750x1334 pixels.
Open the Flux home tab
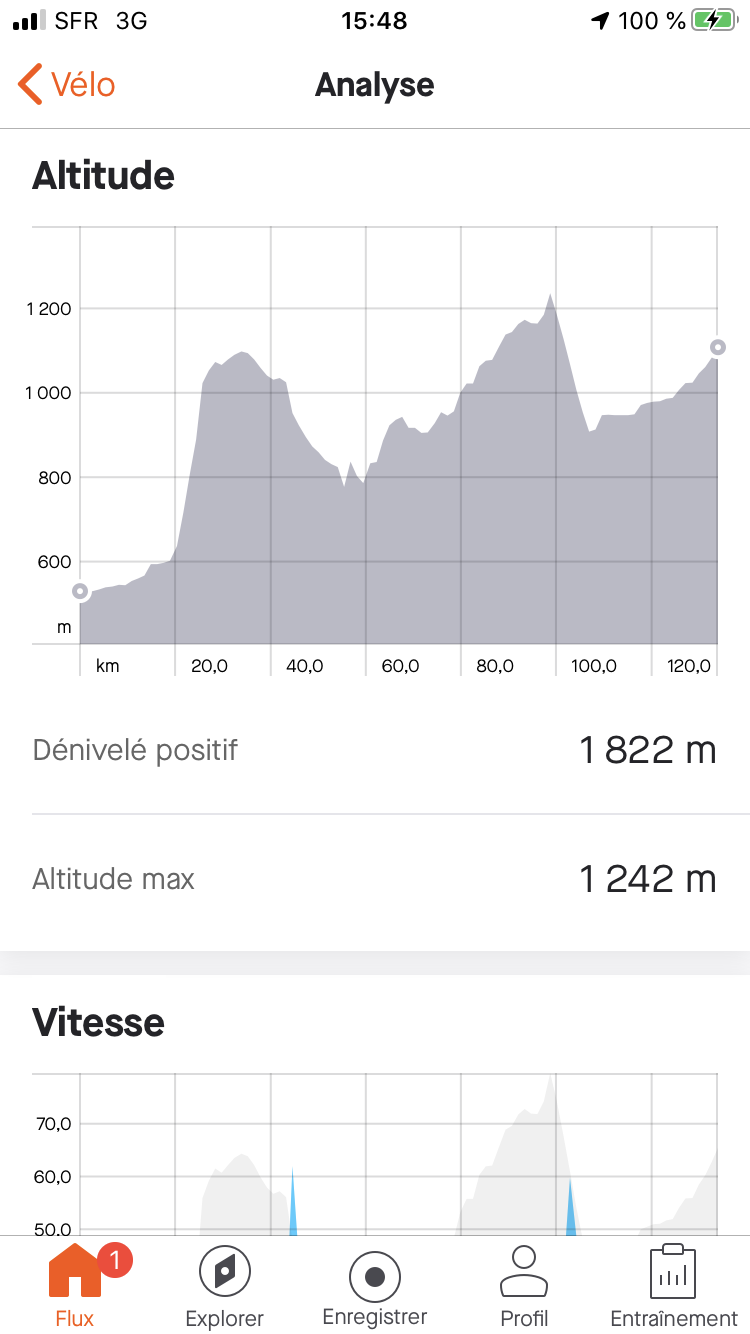coord(75,1285)
